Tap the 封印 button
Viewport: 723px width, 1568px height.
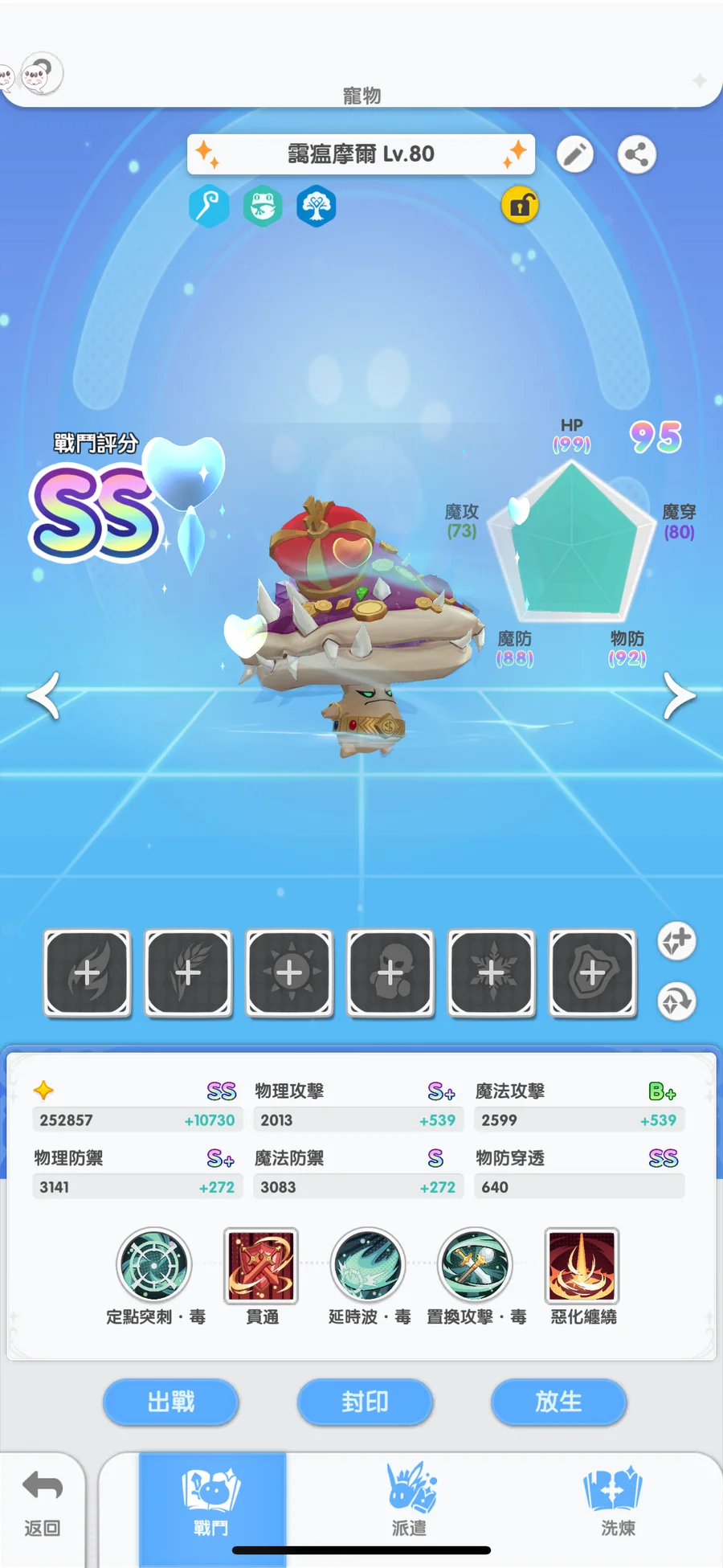(x=365, y=1402)
